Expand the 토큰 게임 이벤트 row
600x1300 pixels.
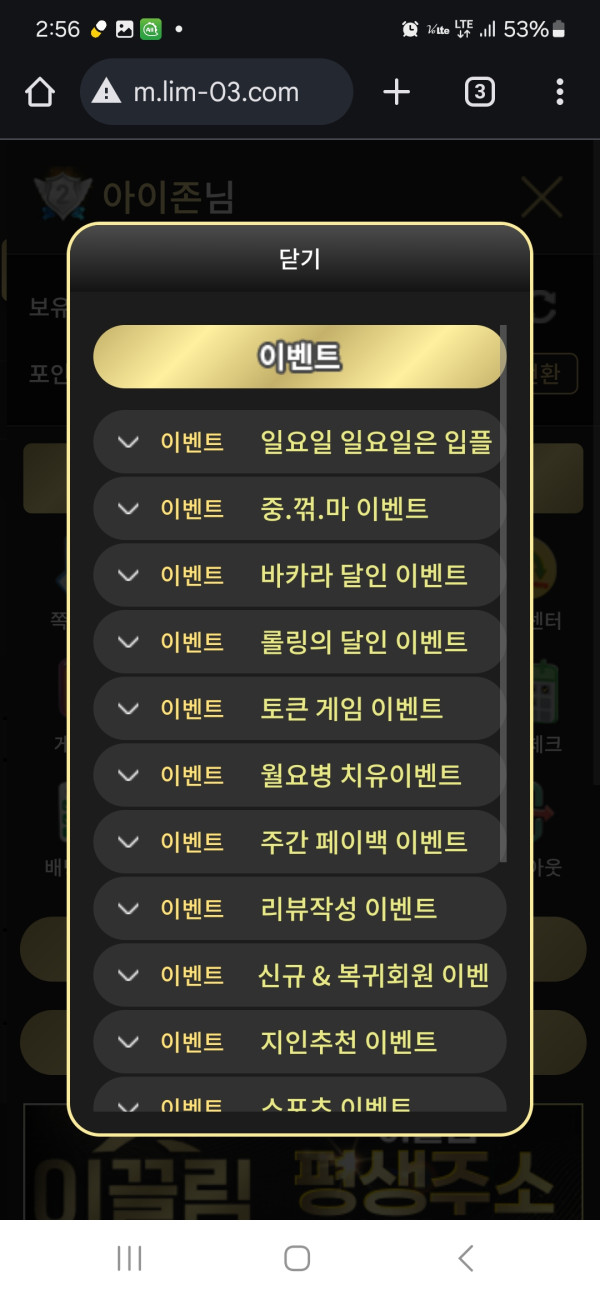click(x=299, y=709)
